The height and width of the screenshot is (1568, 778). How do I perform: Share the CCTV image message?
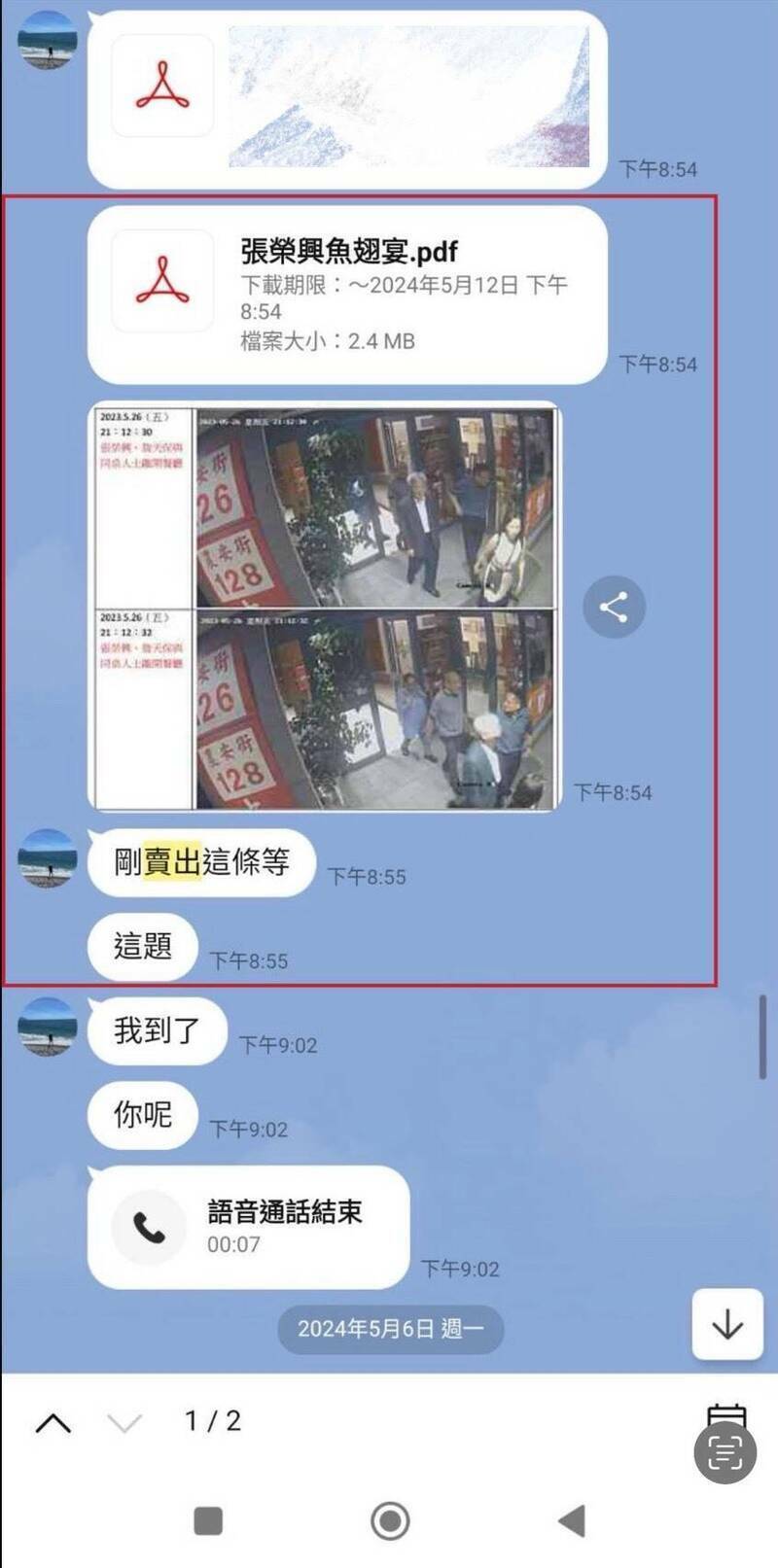(x=614, y=608)
